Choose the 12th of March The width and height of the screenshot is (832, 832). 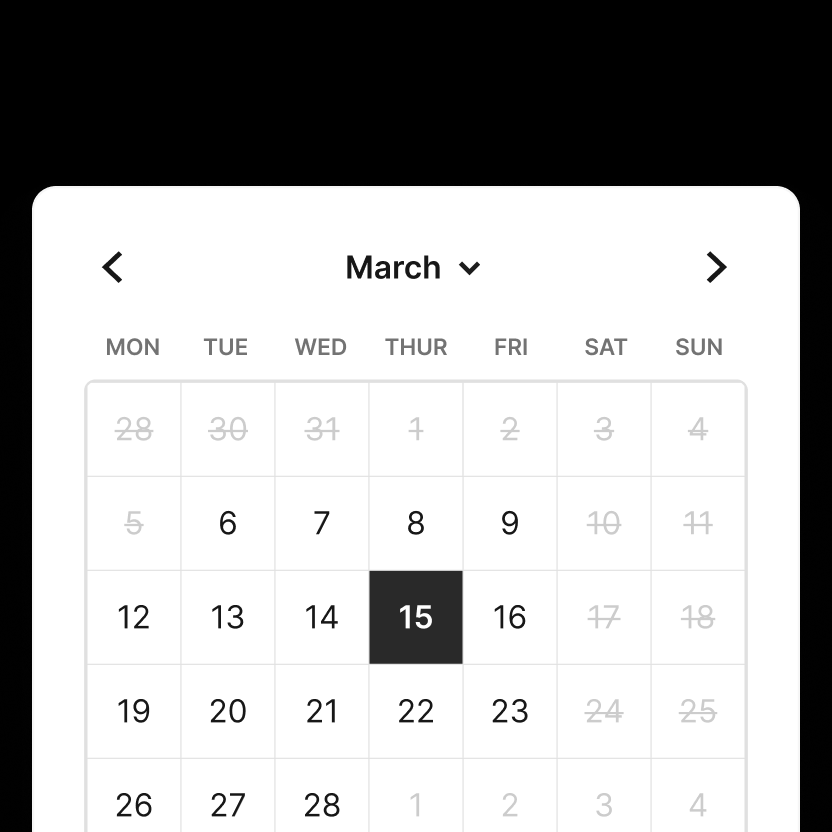[x=134, y=617]
